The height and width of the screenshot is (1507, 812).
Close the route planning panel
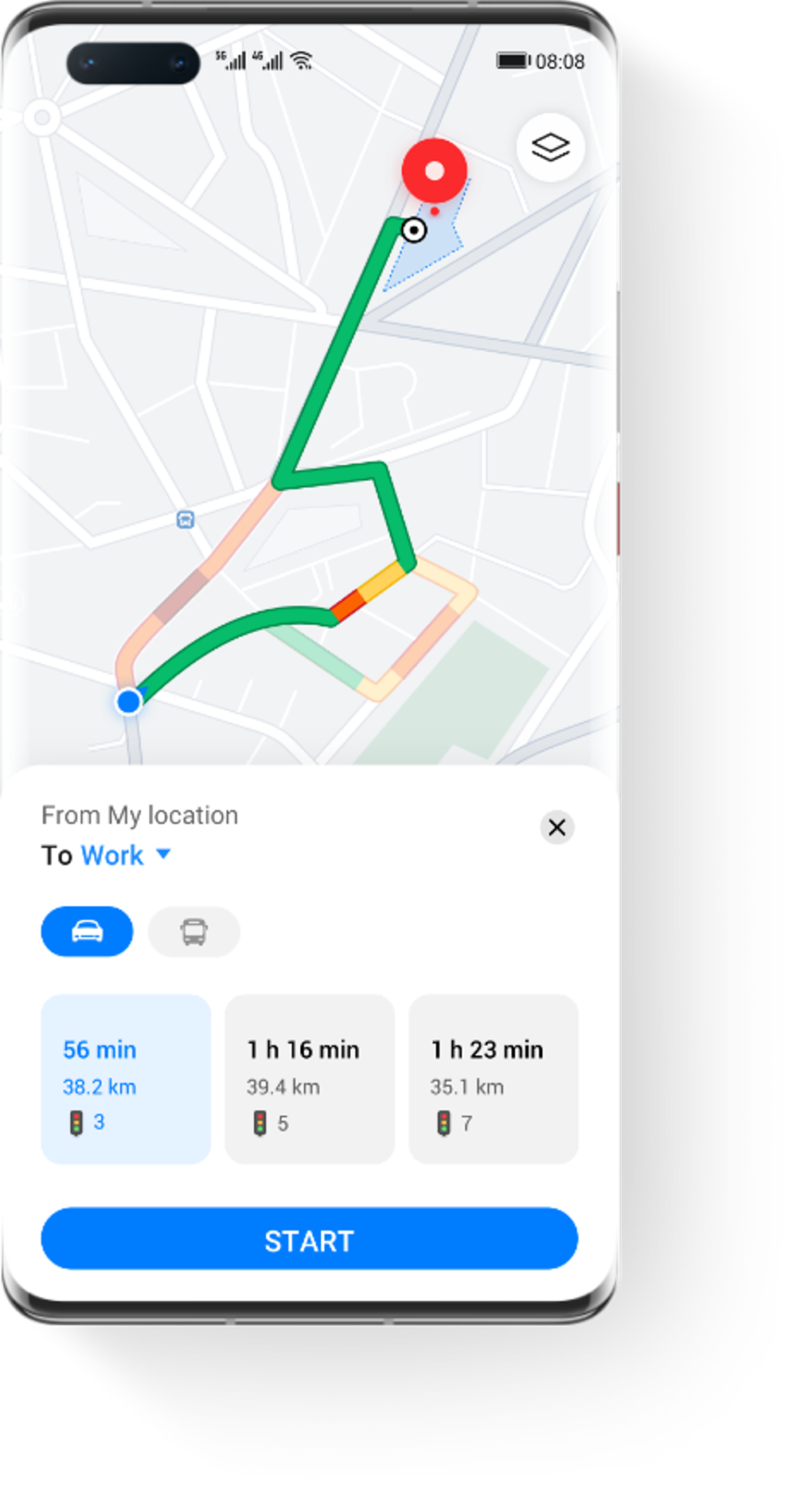(557, 827)
